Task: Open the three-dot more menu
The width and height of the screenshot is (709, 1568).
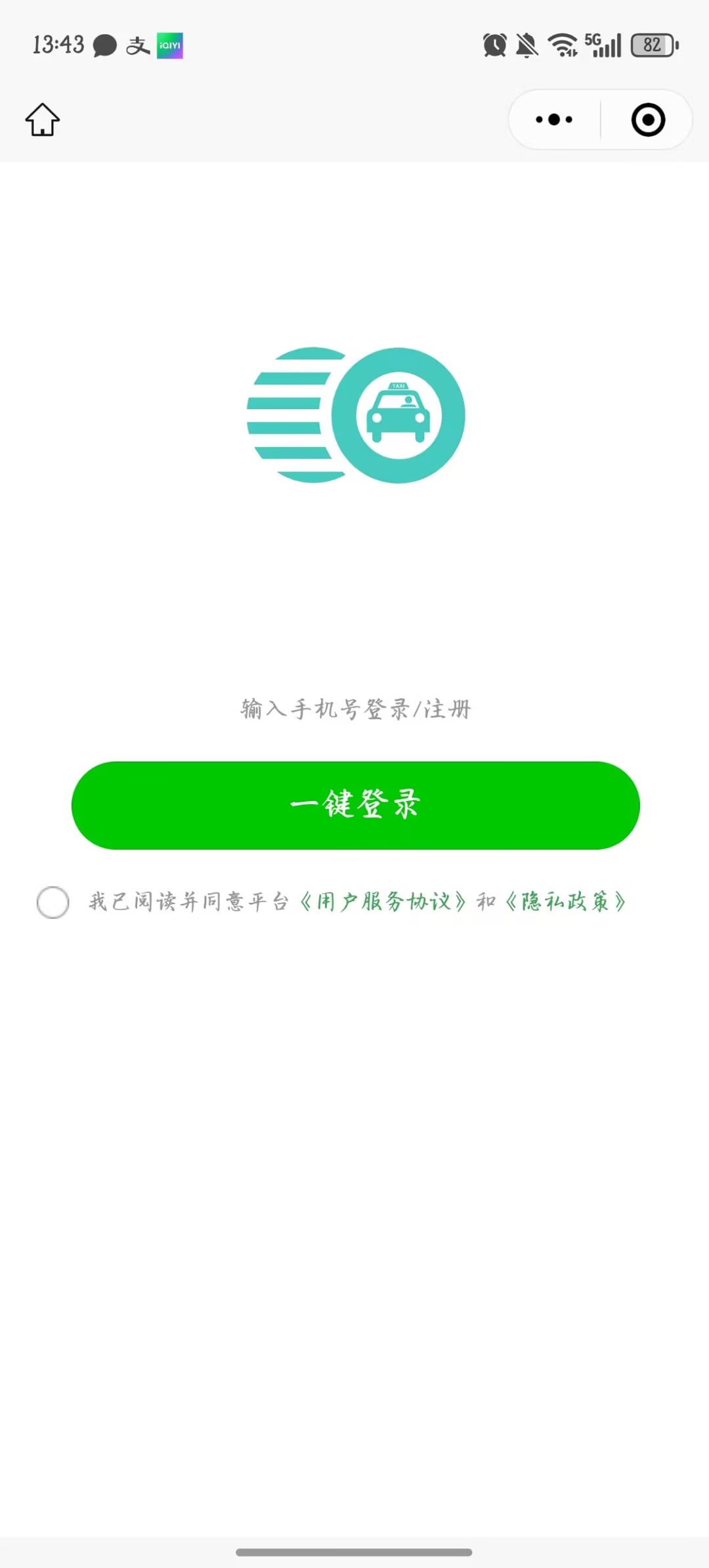Action: pyautogui.click(x=554, y=120)
